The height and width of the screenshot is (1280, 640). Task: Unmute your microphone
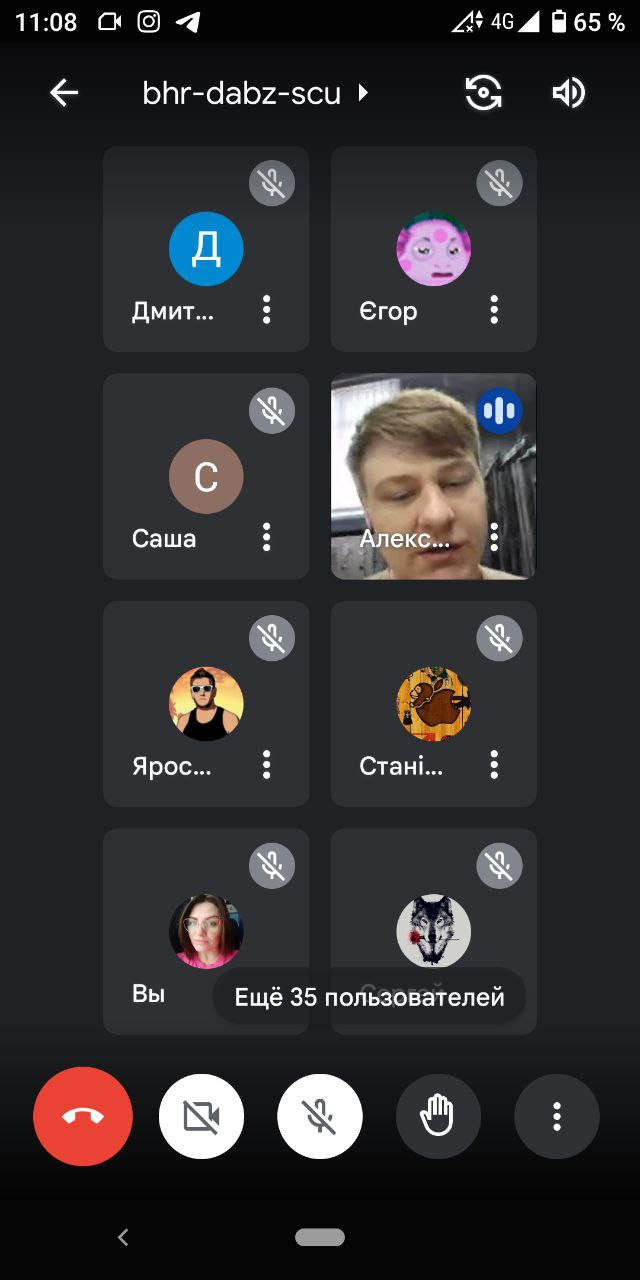click(x=320, y=1116)
